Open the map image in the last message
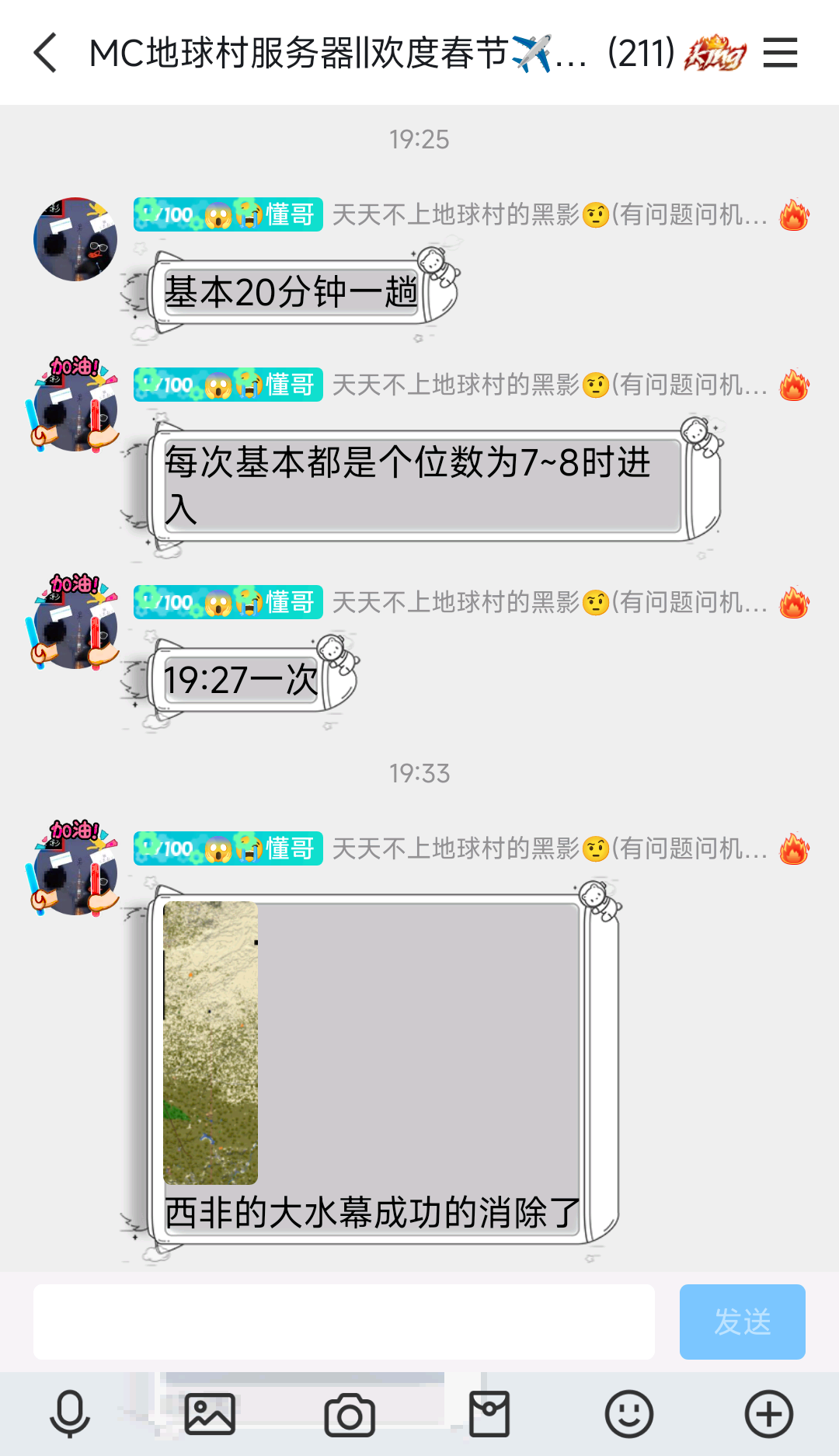Screen dimensions: 839x1456 [211, 1043]
